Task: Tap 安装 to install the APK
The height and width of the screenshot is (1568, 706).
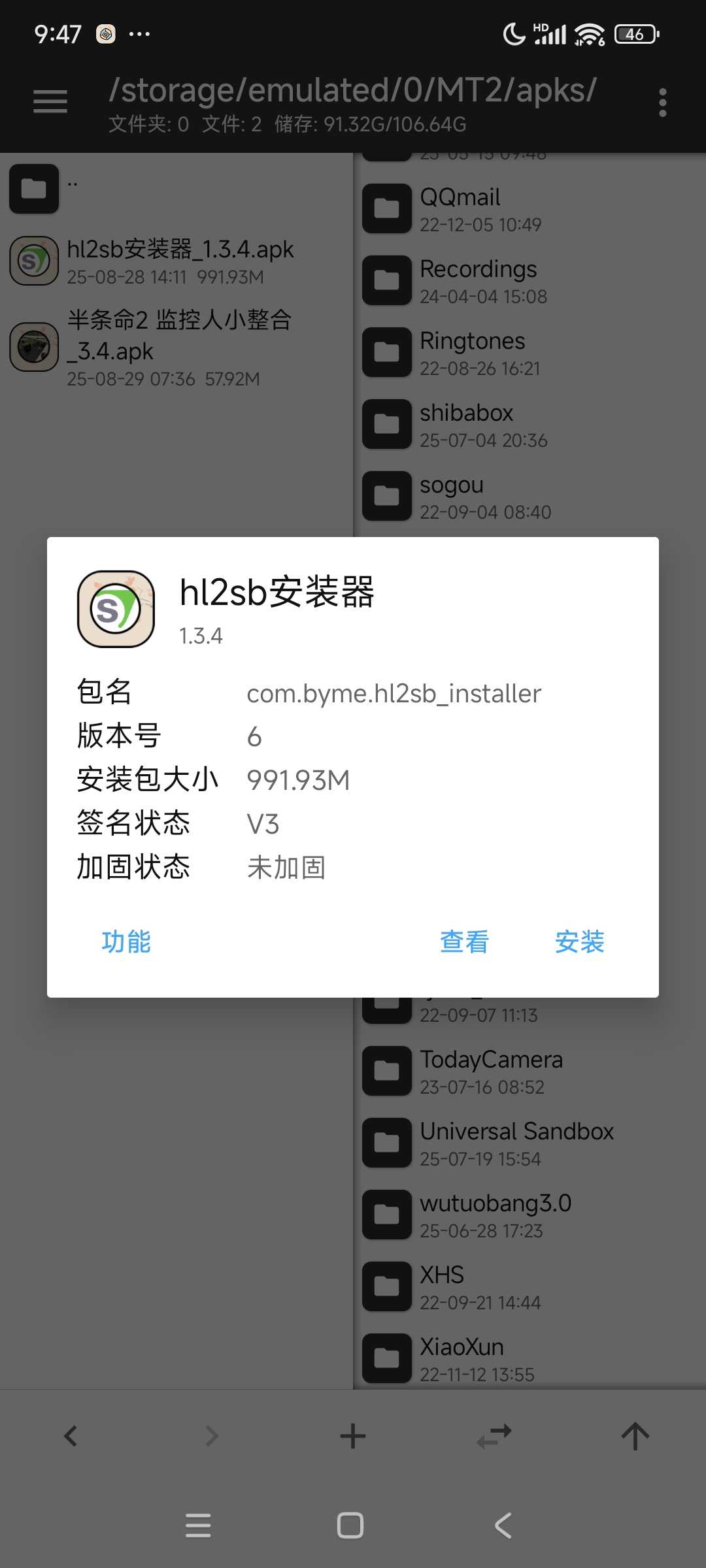Action: 579,941
